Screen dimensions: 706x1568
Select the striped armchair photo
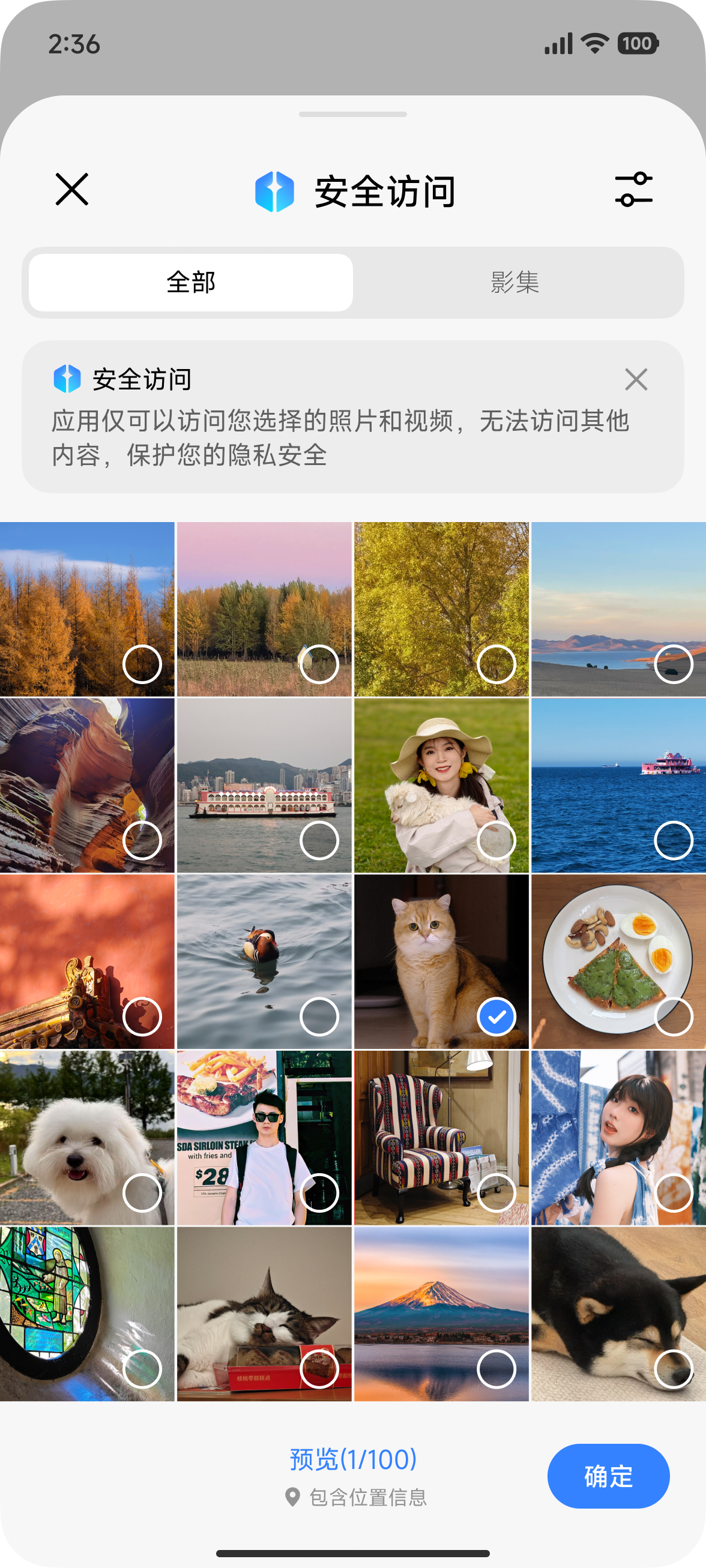496,1192
